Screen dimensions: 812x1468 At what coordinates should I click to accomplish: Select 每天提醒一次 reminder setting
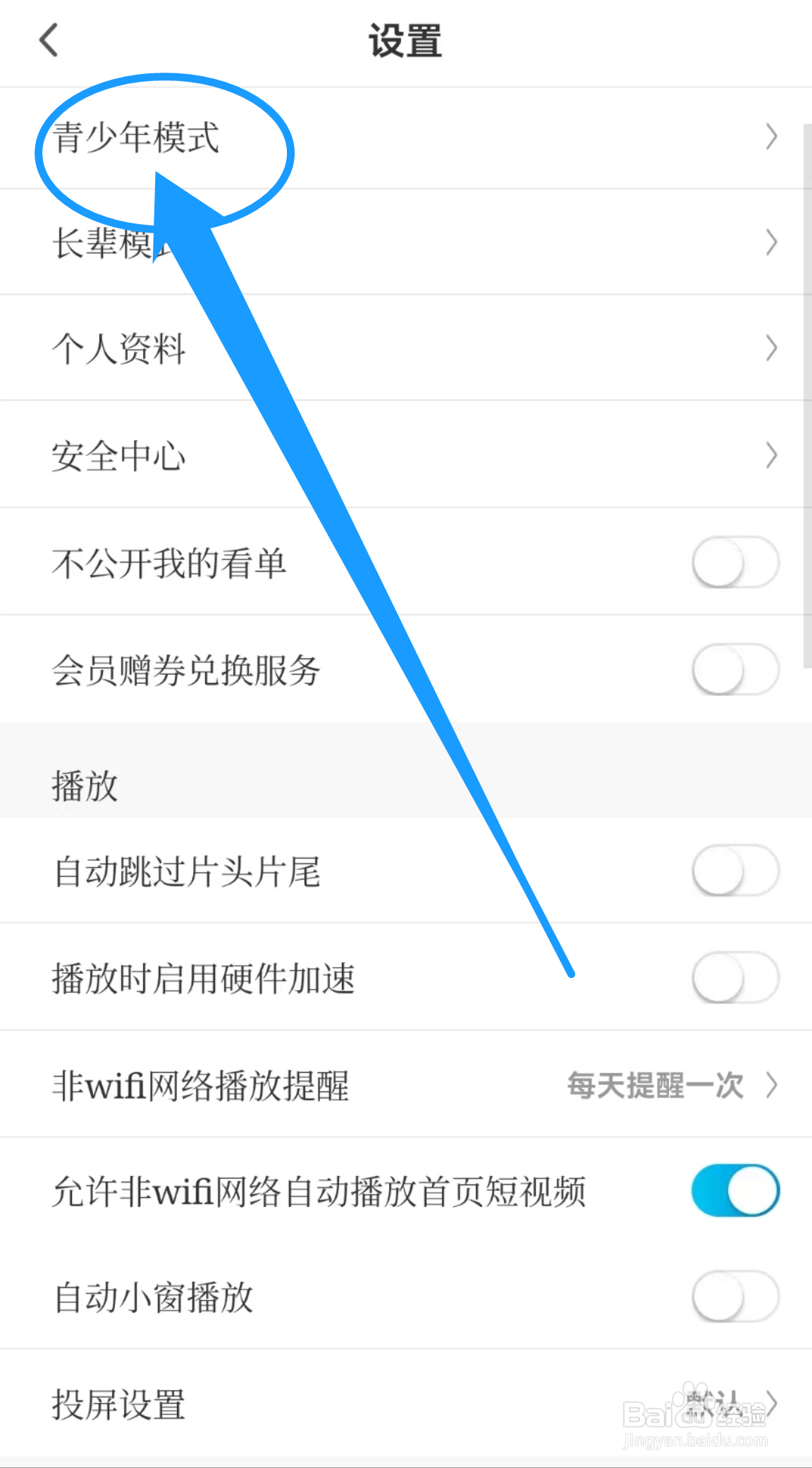coord(654,1086)
